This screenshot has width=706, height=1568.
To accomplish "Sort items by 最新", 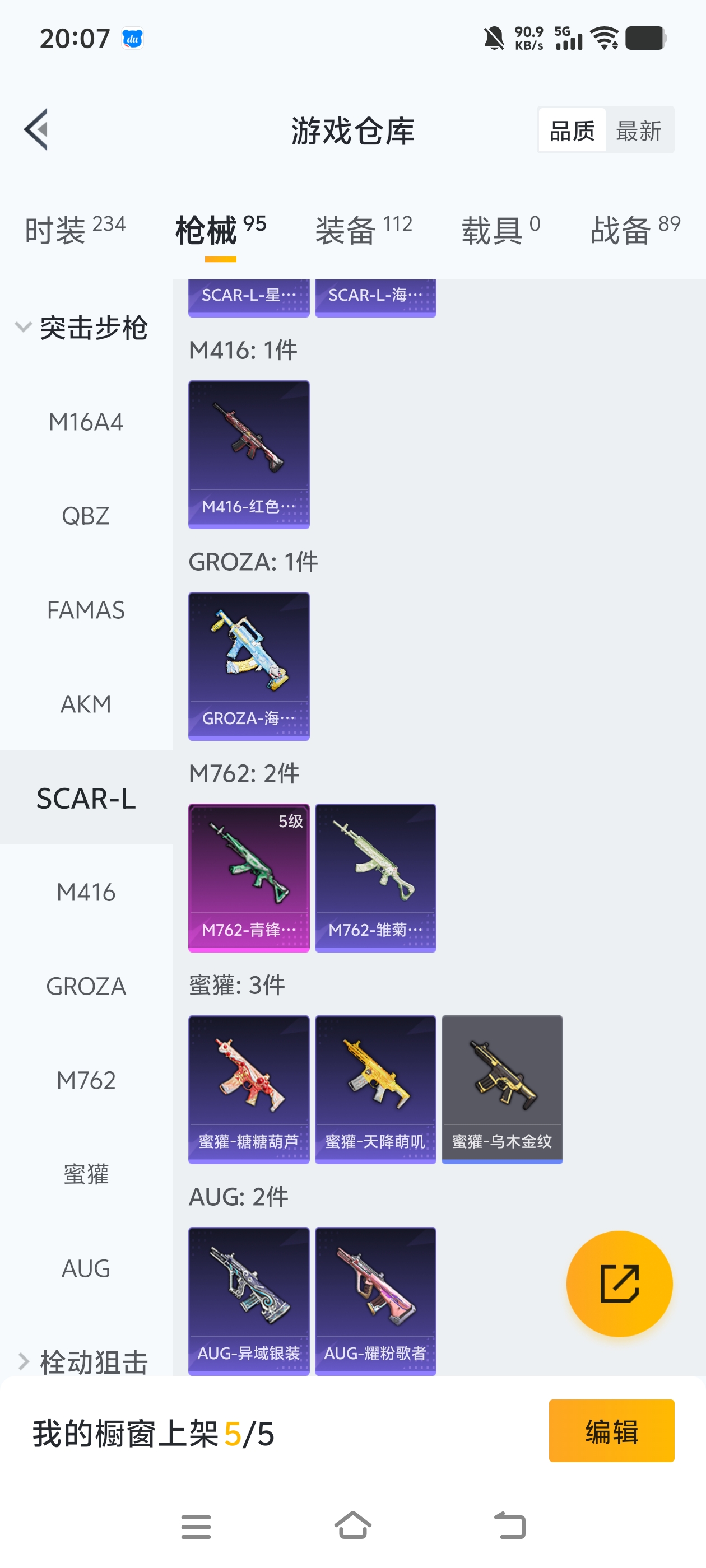I will (638, 130).
